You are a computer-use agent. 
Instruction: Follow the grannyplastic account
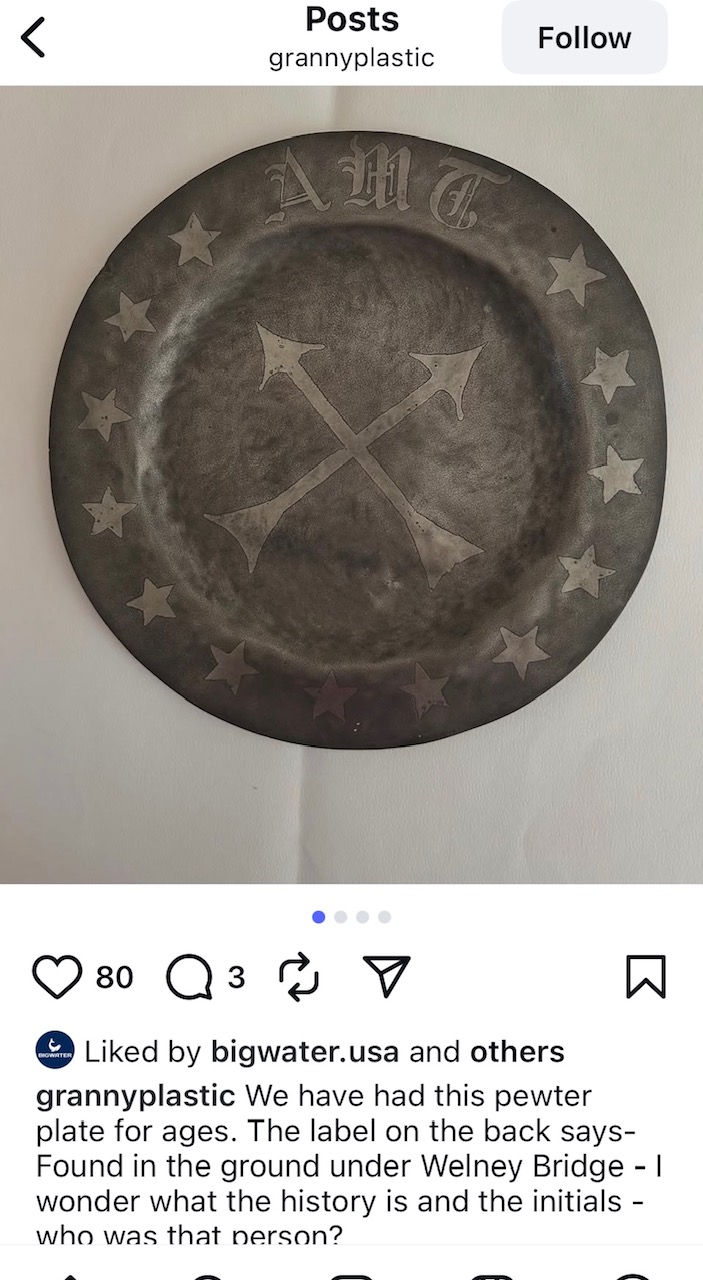coord(584,38)
